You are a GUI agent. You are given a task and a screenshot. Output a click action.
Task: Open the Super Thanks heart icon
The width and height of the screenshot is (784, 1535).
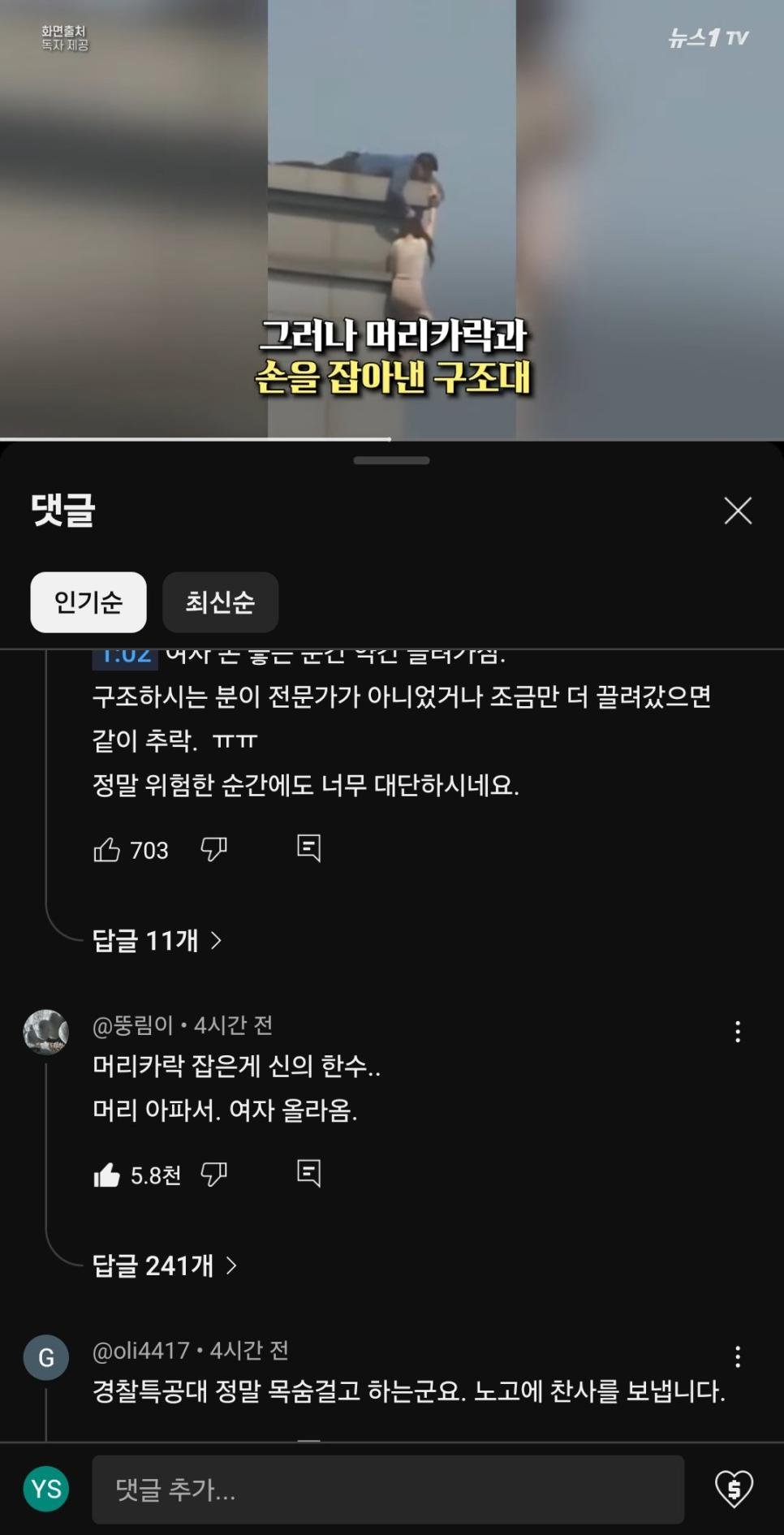click(x=734, y=1489)
